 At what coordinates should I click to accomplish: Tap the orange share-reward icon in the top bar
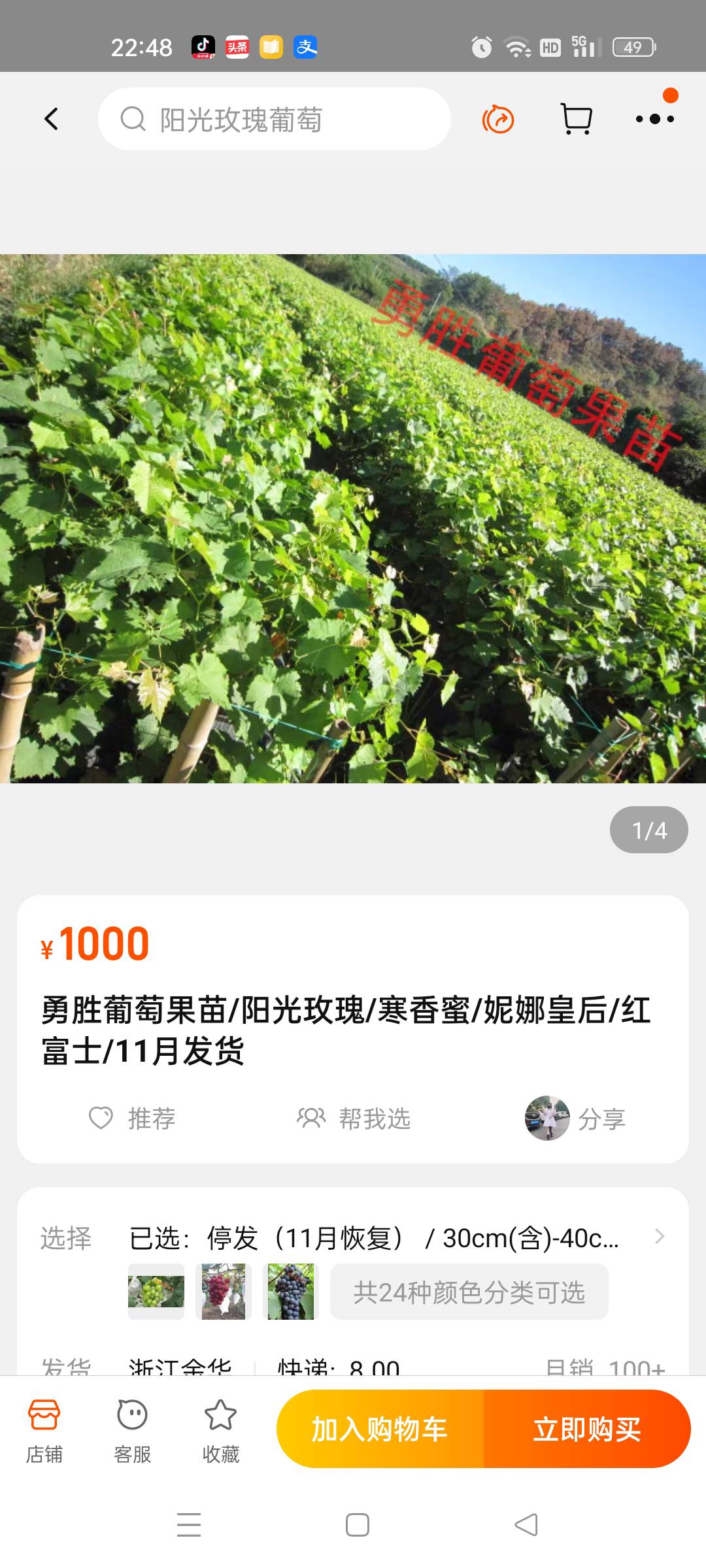click(x=498, y=119)
